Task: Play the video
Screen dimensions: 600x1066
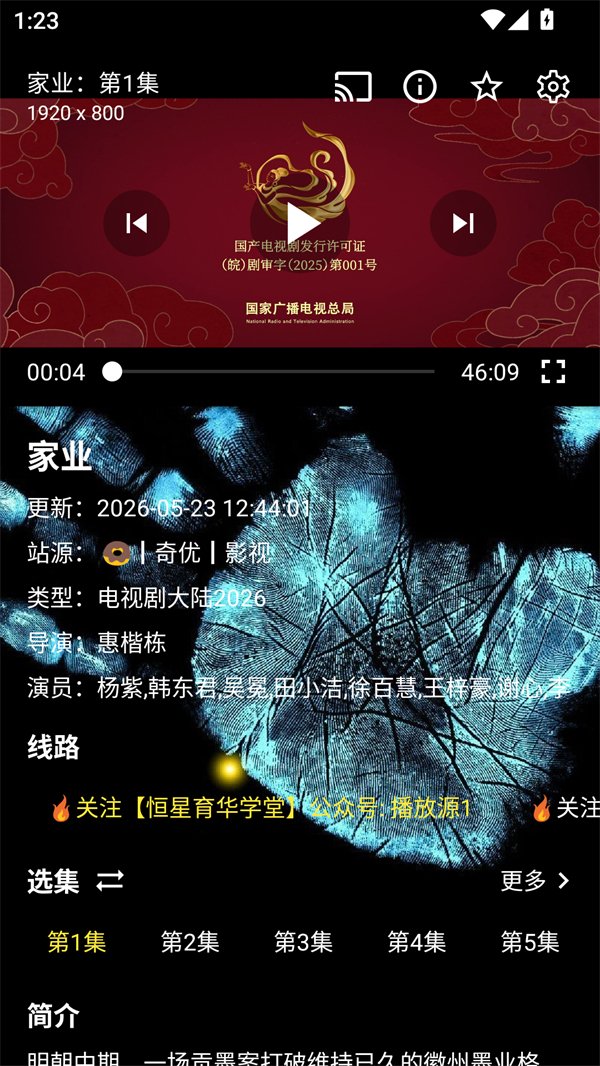Action: coord(300,223)
